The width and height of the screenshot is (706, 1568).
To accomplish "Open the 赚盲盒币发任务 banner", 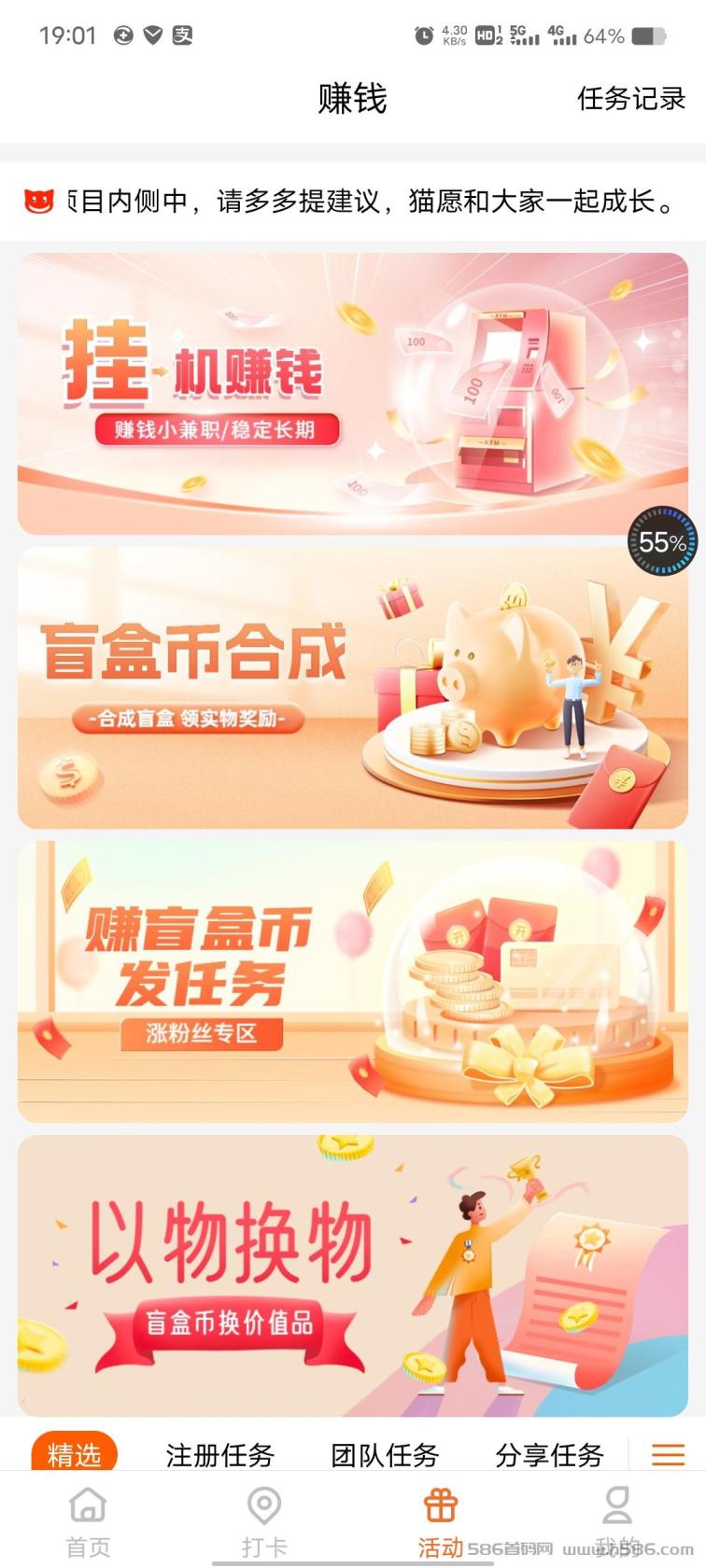I will (x=353, y=982).
